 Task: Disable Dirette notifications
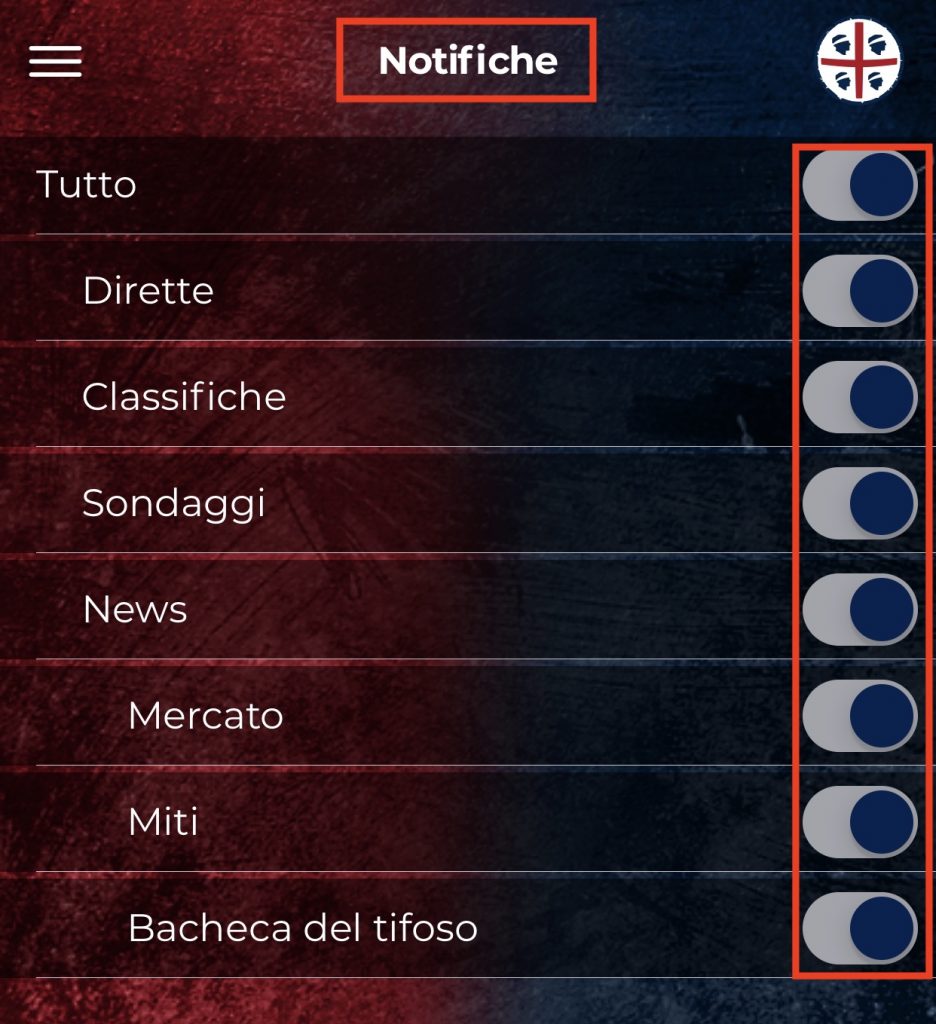click(x=860, y=291)
